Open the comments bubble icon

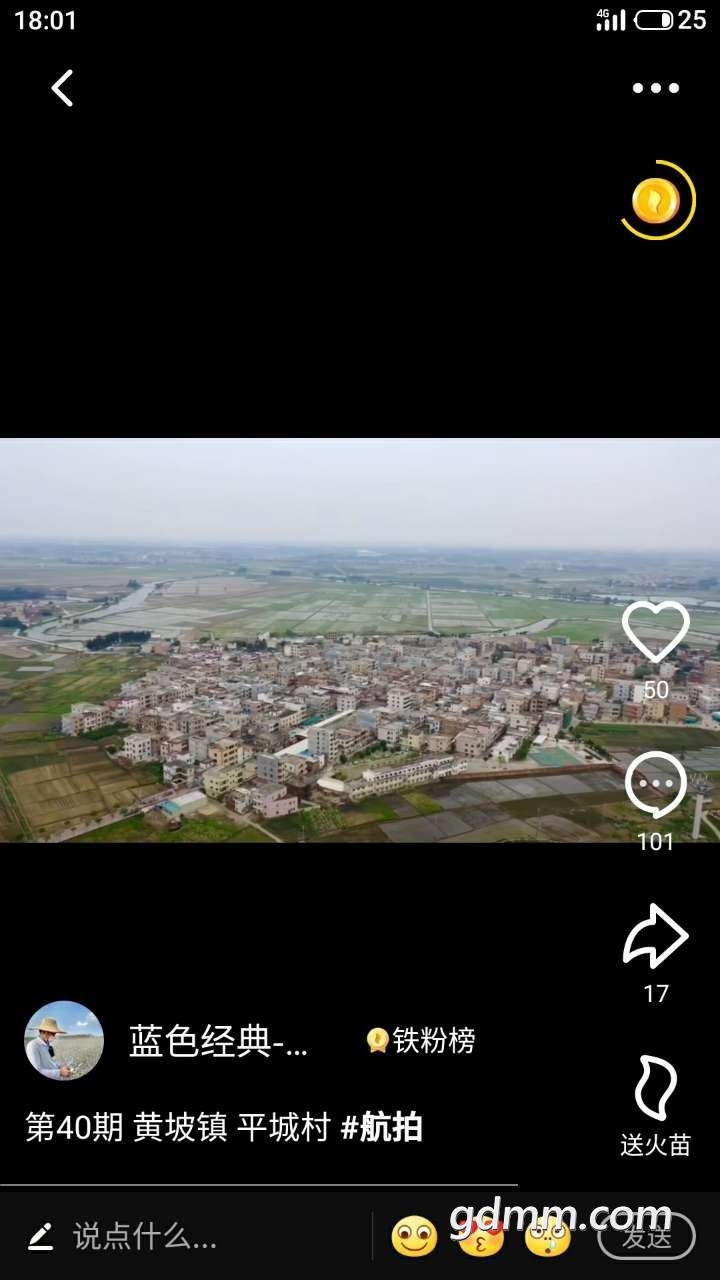point(655,786)
